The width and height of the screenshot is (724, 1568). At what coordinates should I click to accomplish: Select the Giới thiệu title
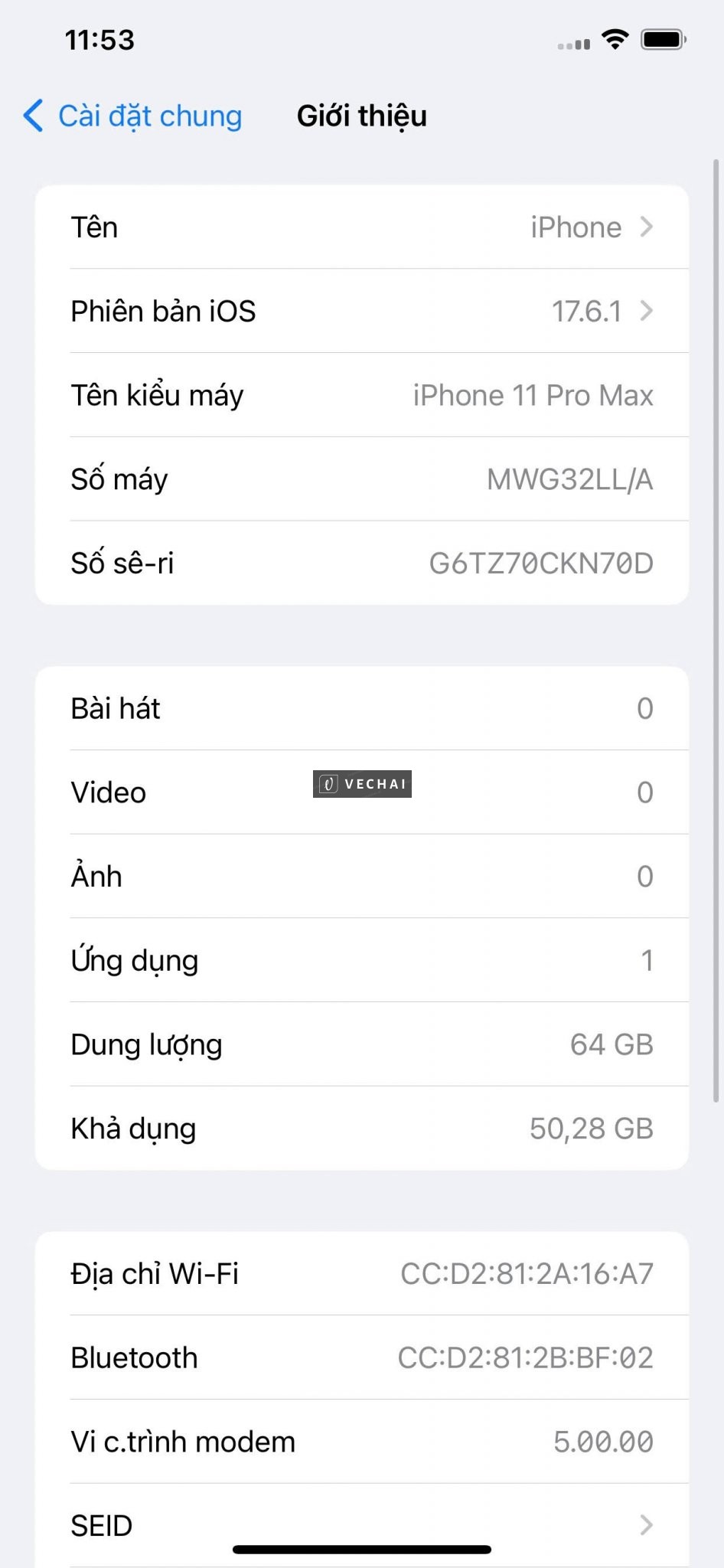tap(361, 116)
